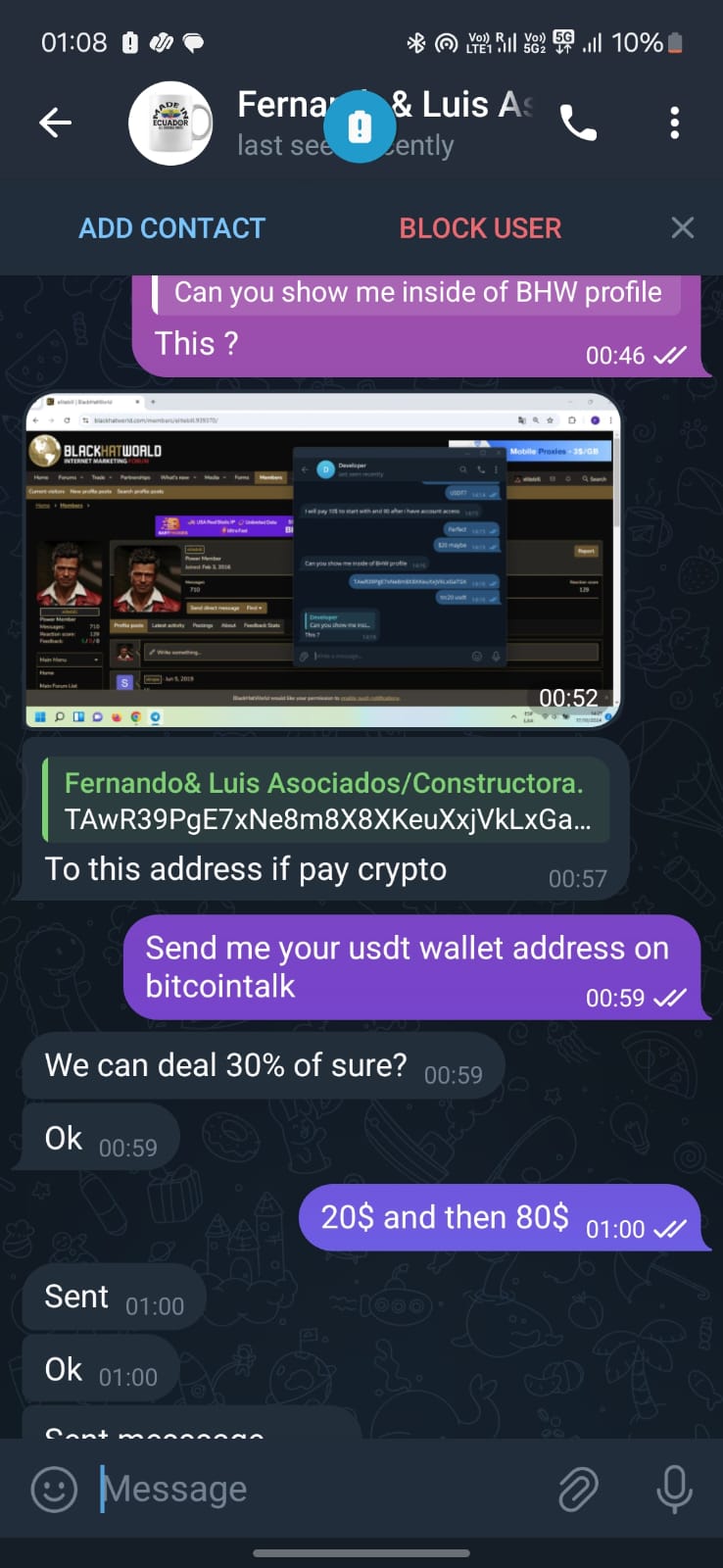Image resolution: width=723 pixels, height=1568 pixels.
Task: Start a voice call with this contact
Action: [578, 122]
